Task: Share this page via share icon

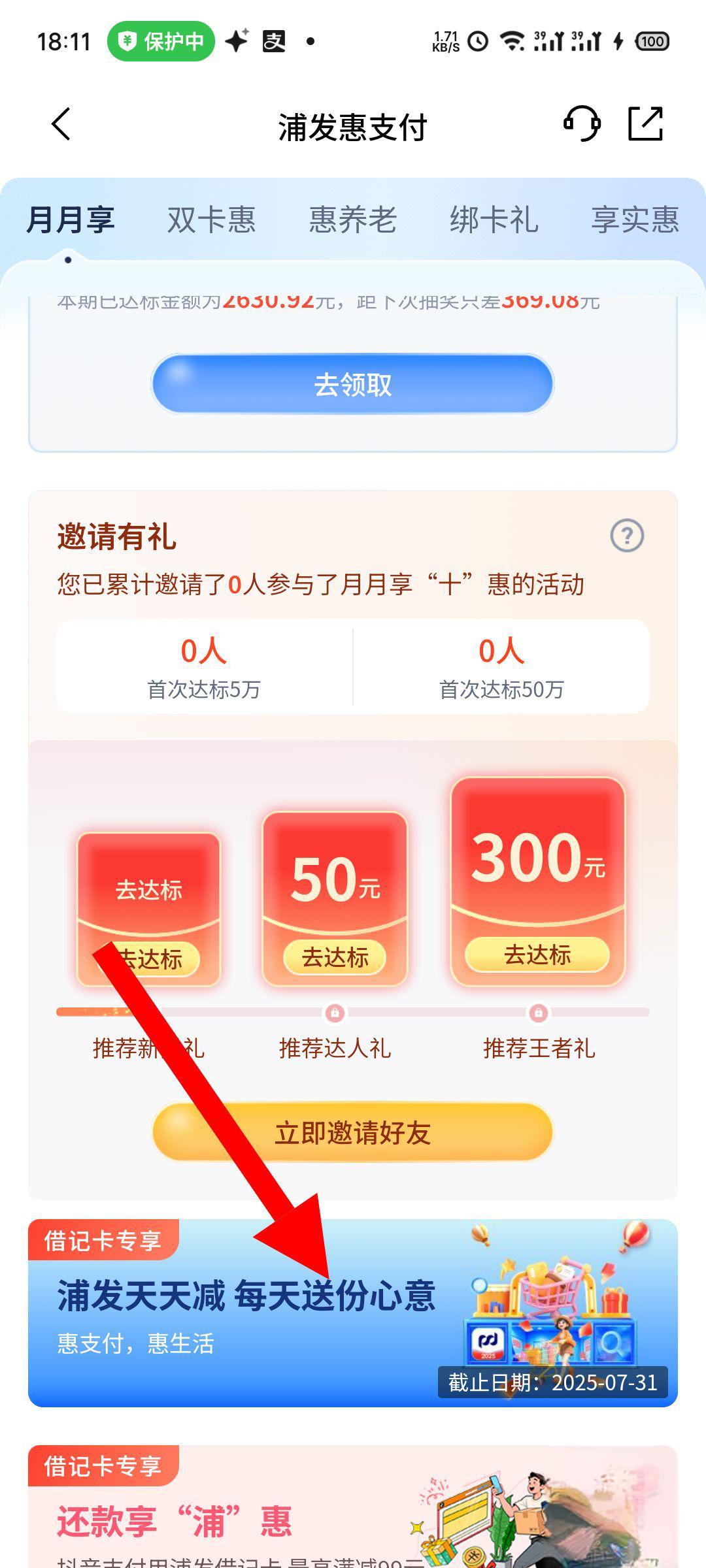Action: pos(645,123)
